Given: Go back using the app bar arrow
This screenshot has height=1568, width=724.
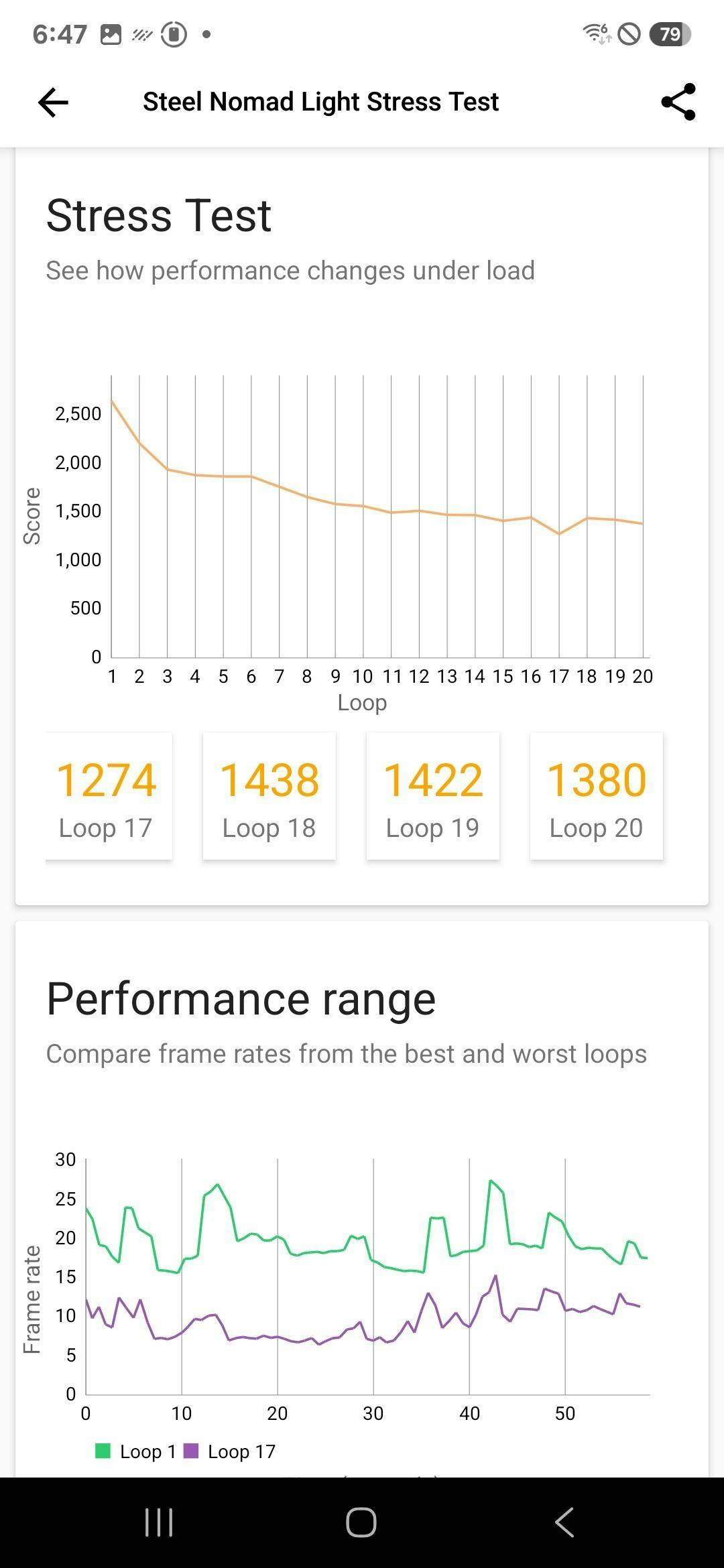Looking at the screenshot, I should pyautogui.click(x=53, y=102).
